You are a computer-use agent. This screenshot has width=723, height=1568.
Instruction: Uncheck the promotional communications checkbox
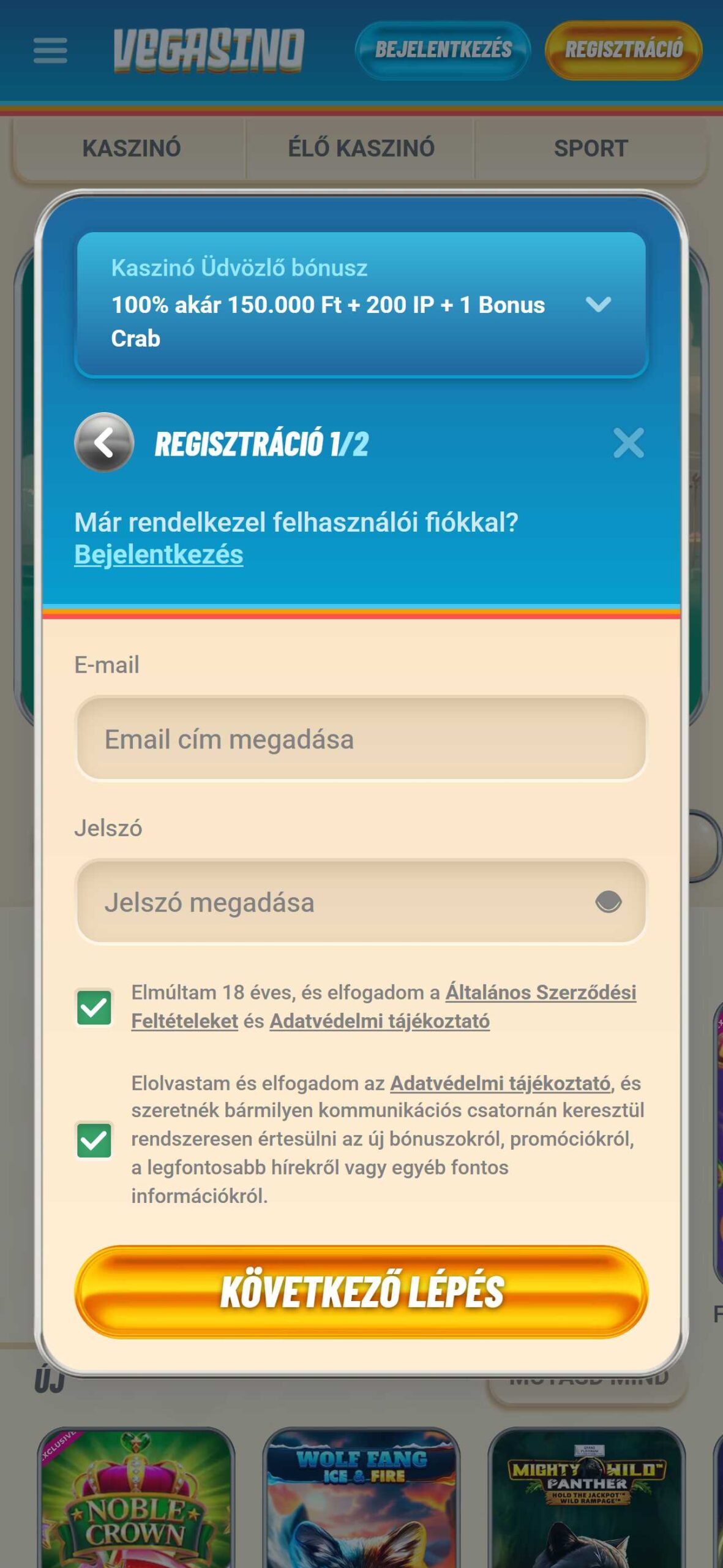[x=94, y=1140]
